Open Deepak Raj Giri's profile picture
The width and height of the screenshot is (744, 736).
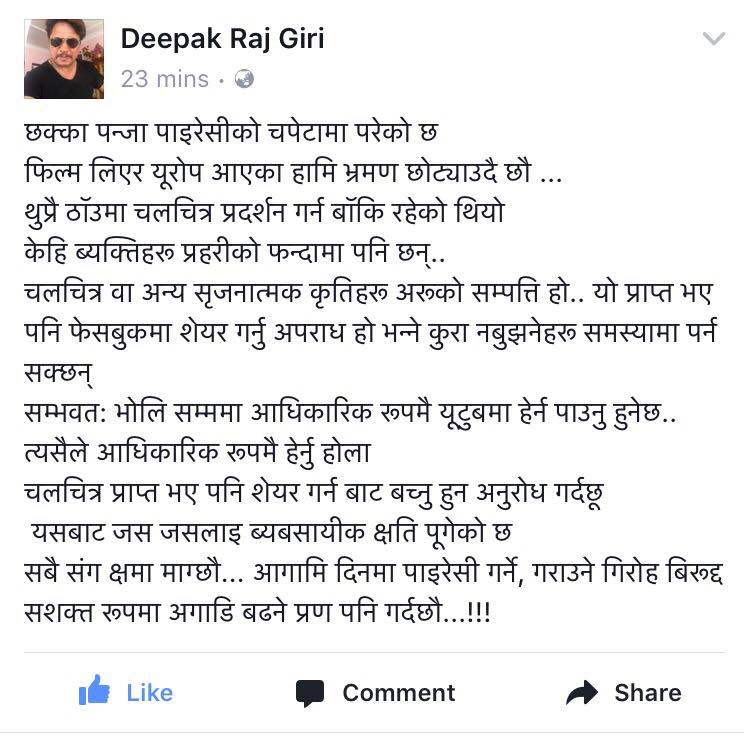point(64,59)
